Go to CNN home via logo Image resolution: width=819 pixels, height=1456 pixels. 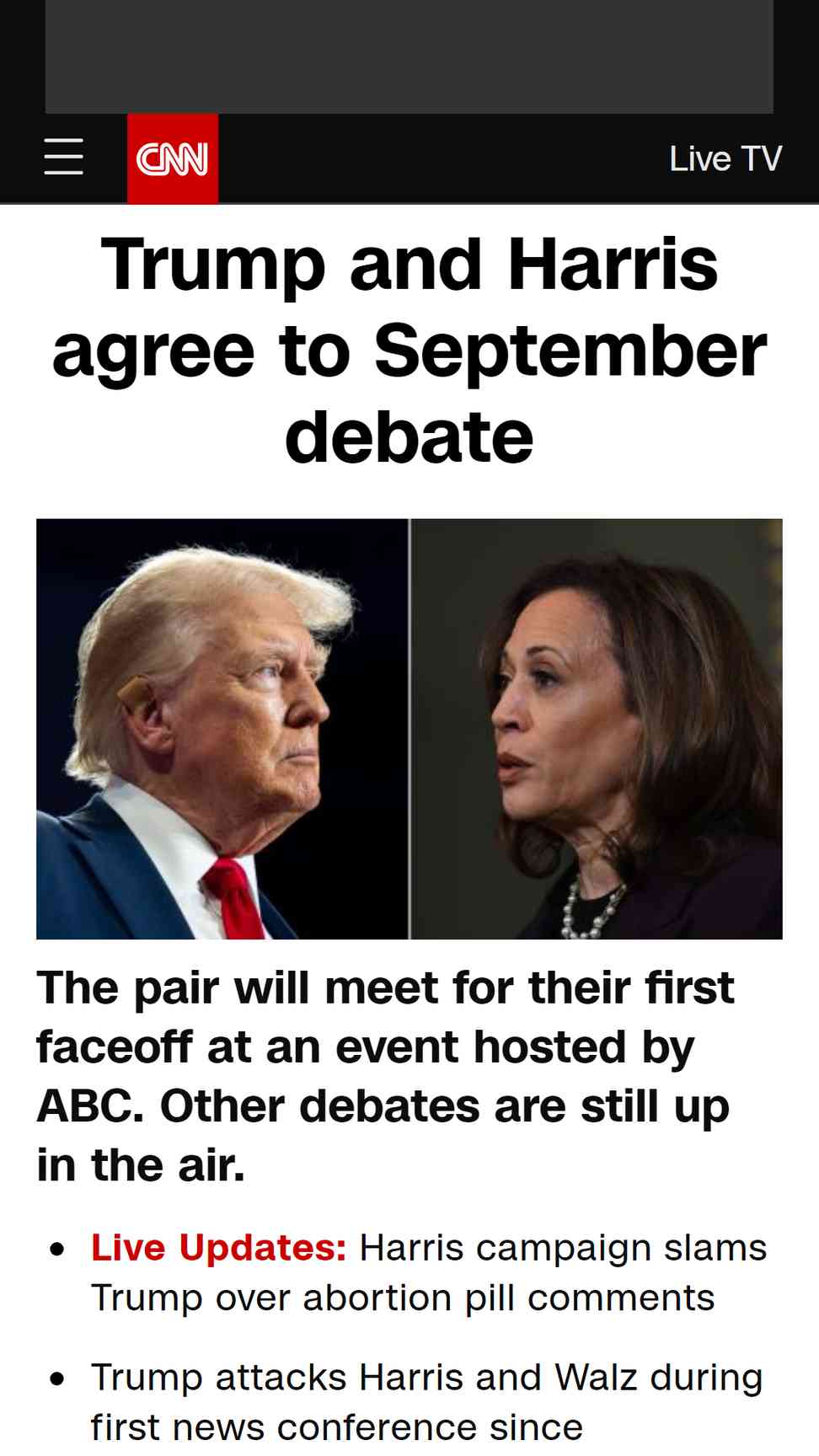(173, 158)
